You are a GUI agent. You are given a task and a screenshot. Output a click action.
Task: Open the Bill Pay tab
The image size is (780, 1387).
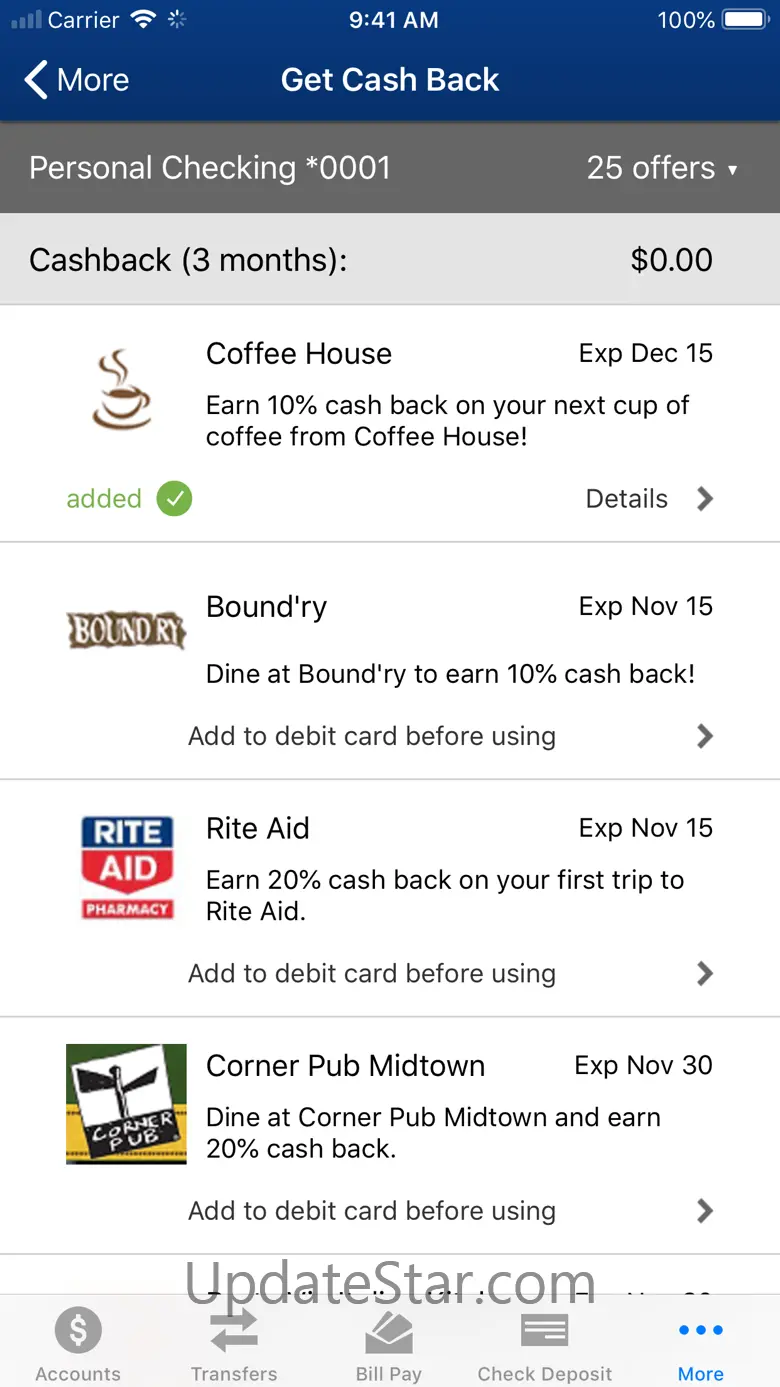tap(389, 1344)
